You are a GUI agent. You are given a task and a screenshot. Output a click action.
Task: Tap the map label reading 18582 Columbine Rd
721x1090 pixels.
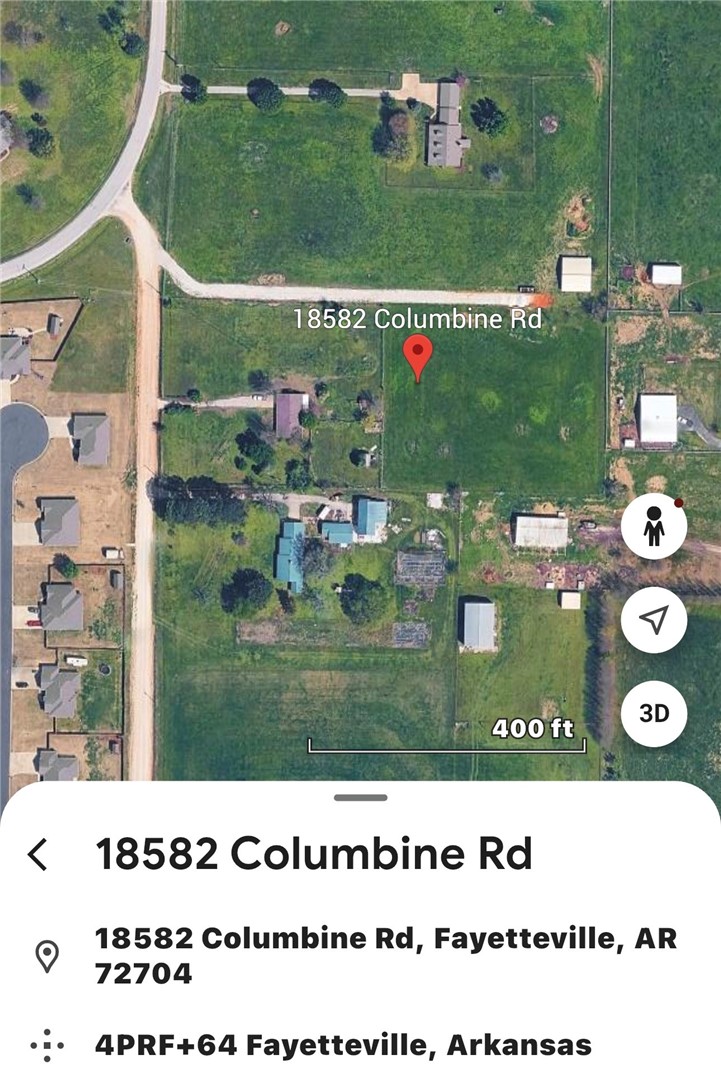[x=417, y=321]
